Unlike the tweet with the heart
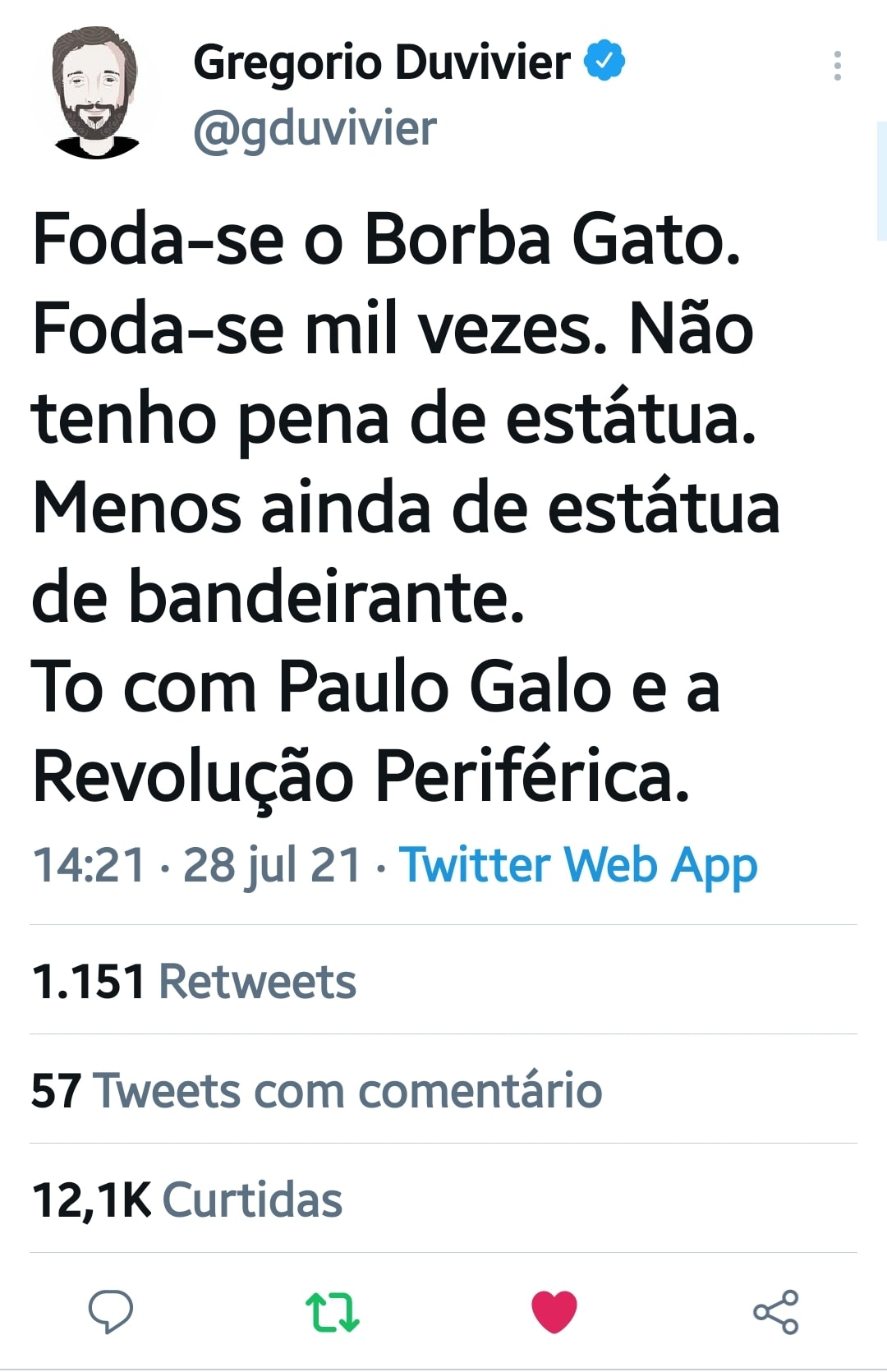 click(x=554, y=1311)
